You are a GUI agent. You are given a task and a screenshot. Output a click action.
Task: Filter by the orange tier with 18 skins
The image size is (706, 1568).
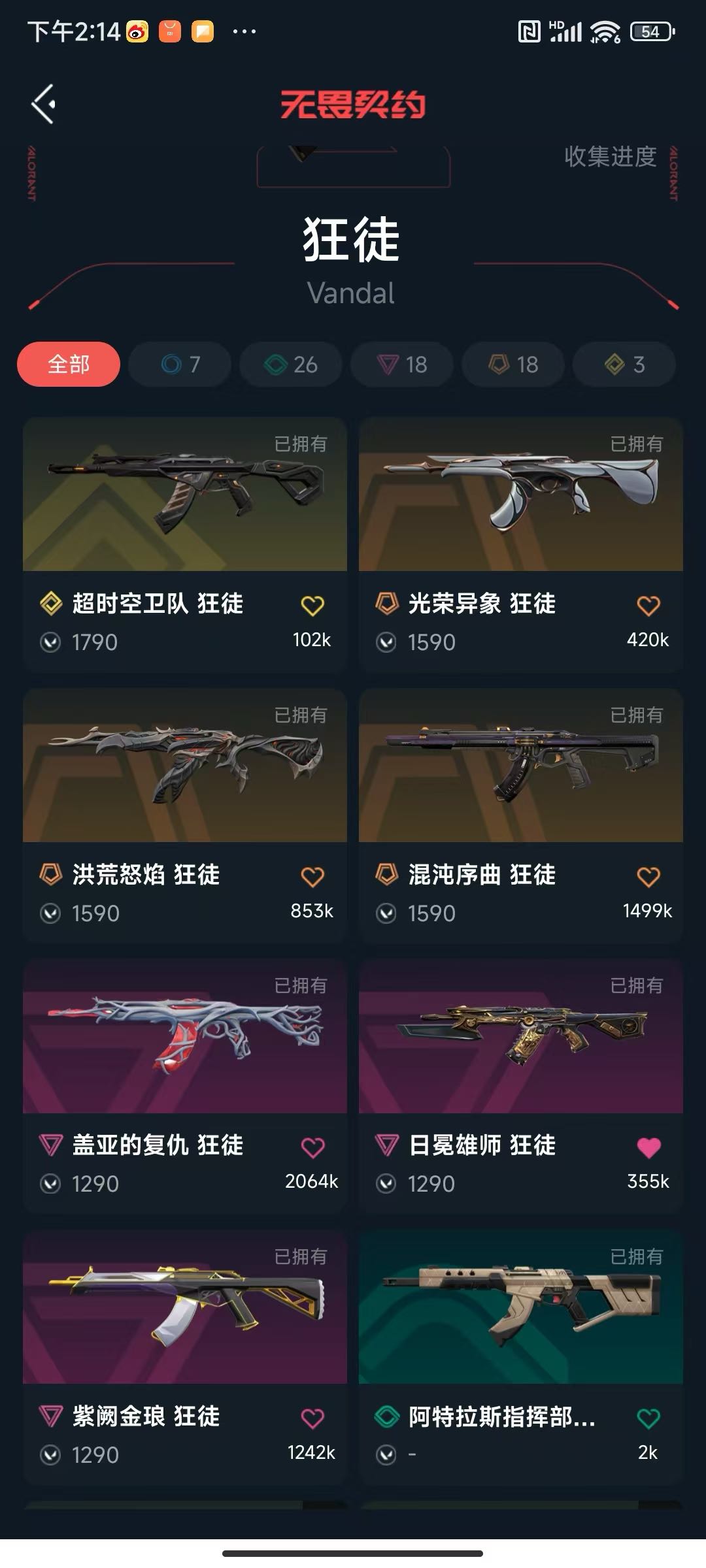point(513,364)
